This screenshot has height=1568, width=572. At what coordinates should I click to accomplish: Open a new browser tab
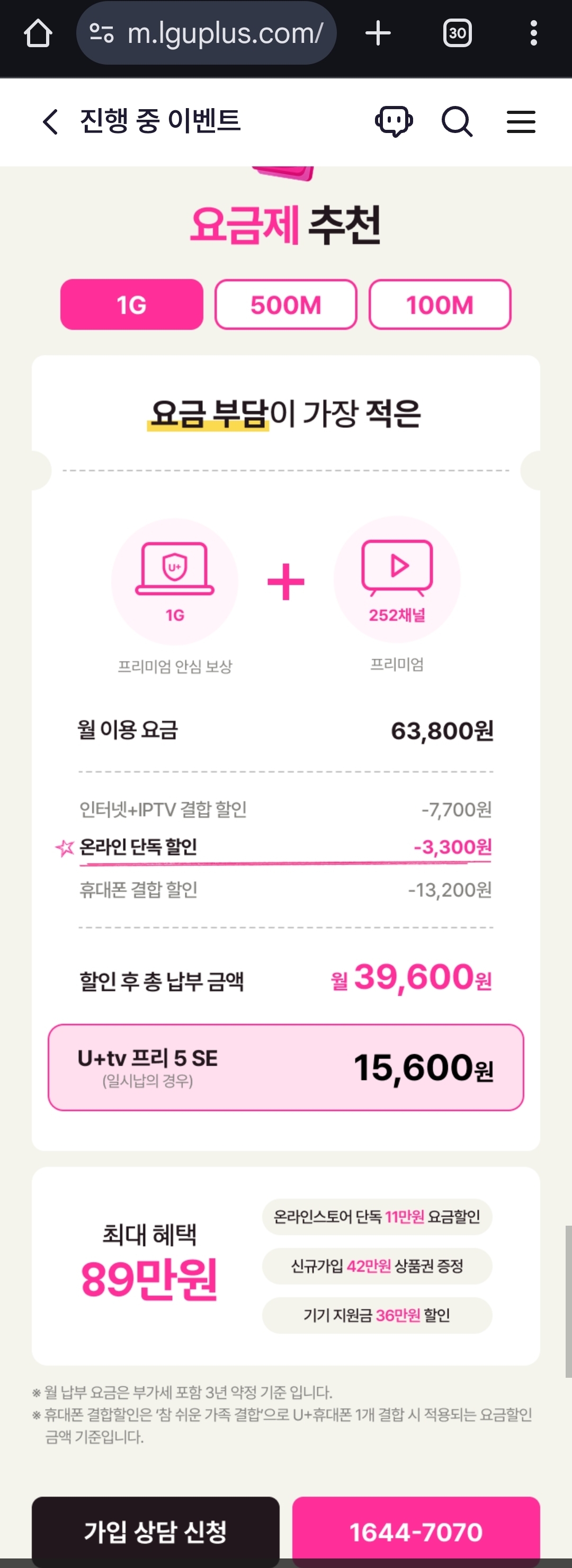378,33
